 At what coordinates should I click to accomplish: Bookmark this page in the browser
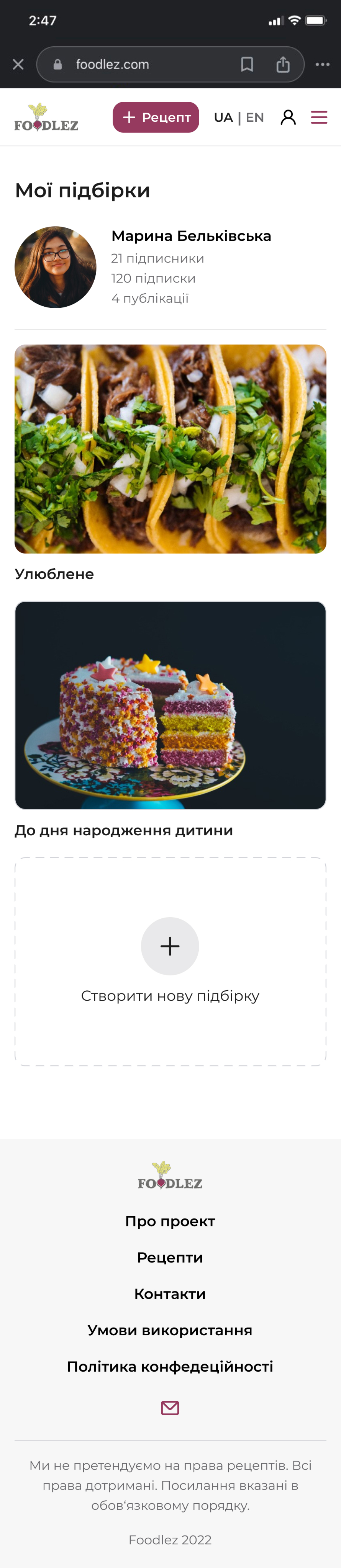click(x=247, y=65)
